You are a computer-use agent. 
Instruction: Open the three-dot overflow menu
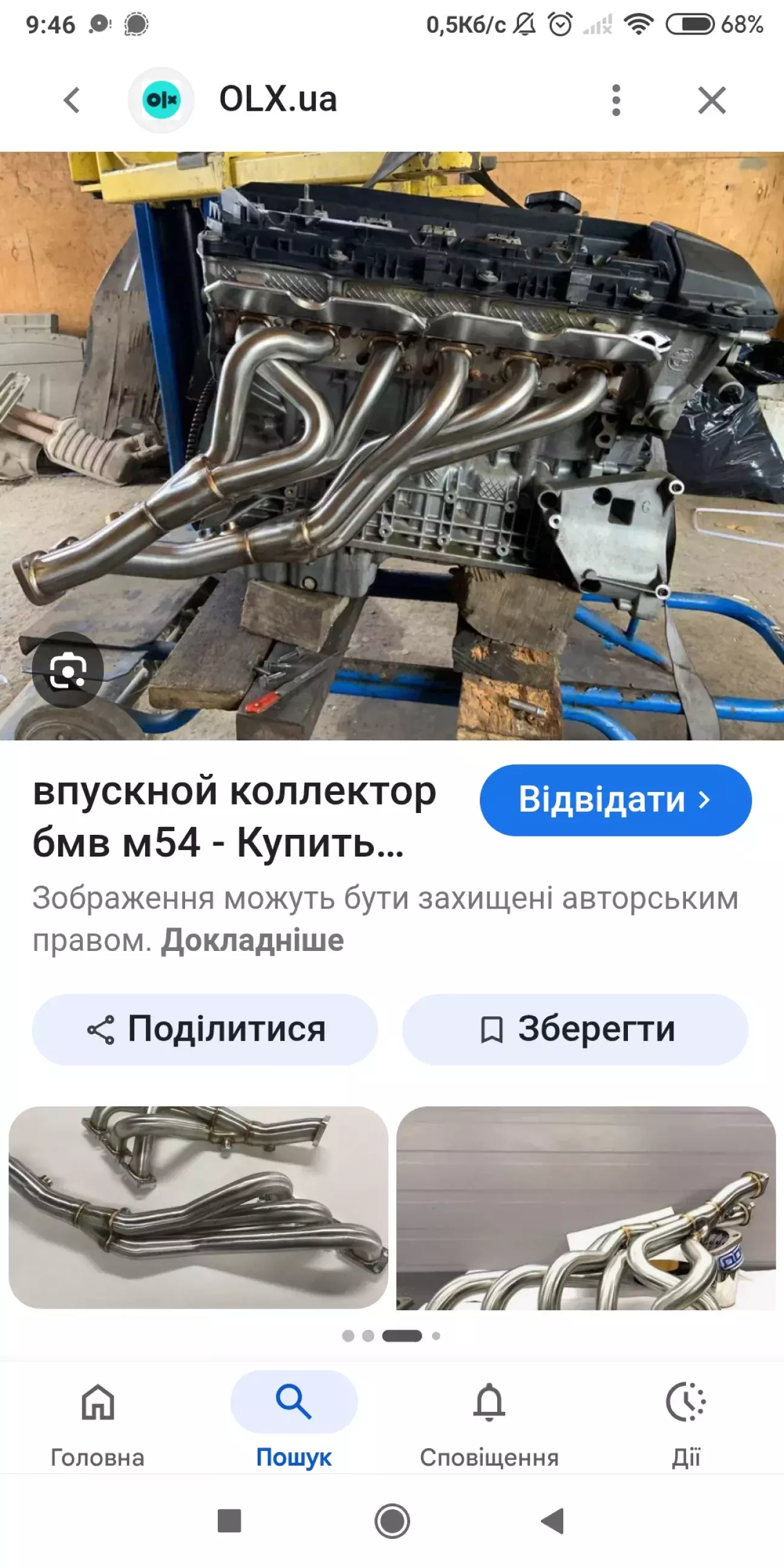[616, 100]
